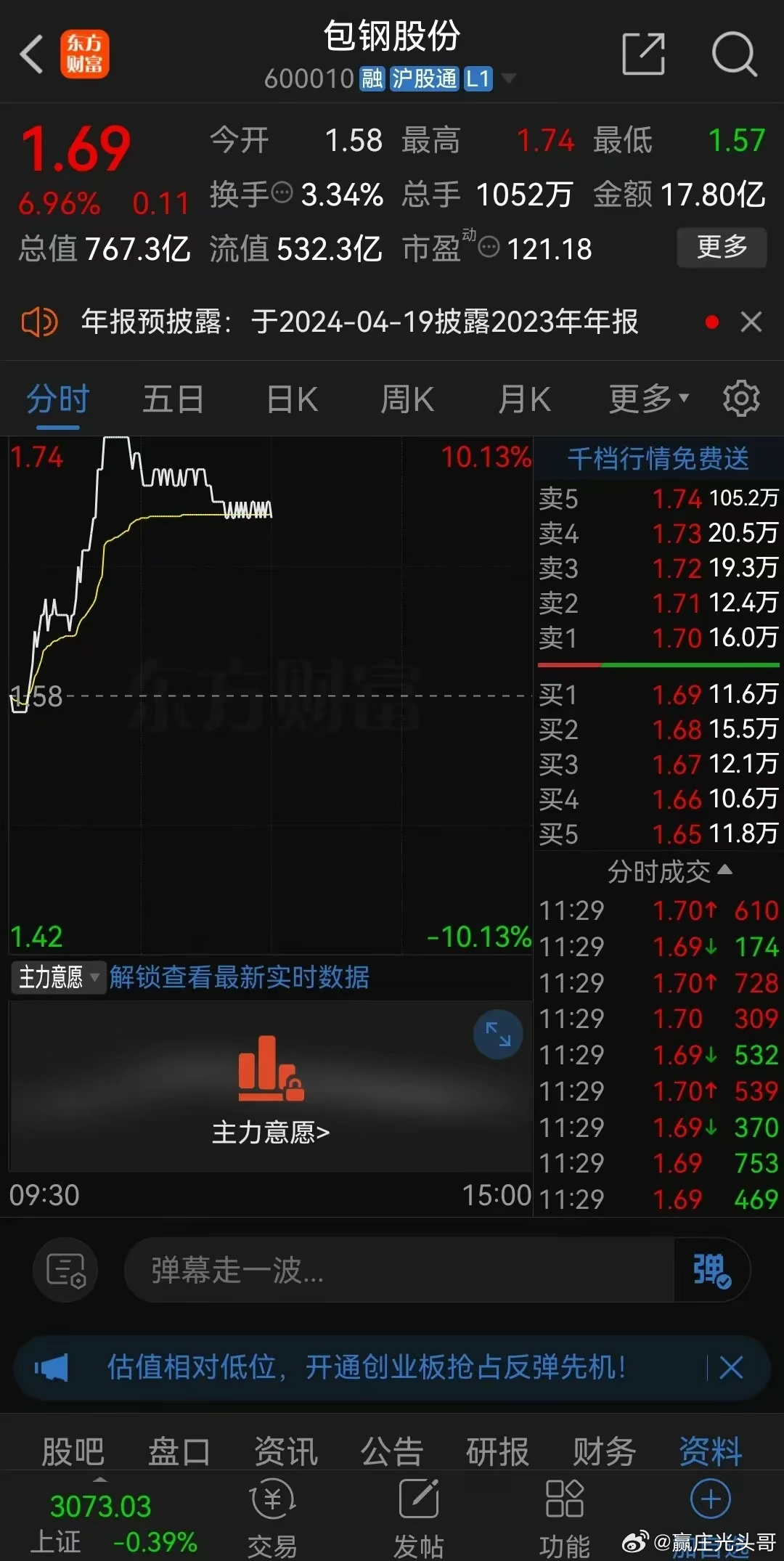Open the 主力意愿 indicator dropdown
Viewport: 784px width, 1561px height.
pos(58,977)
